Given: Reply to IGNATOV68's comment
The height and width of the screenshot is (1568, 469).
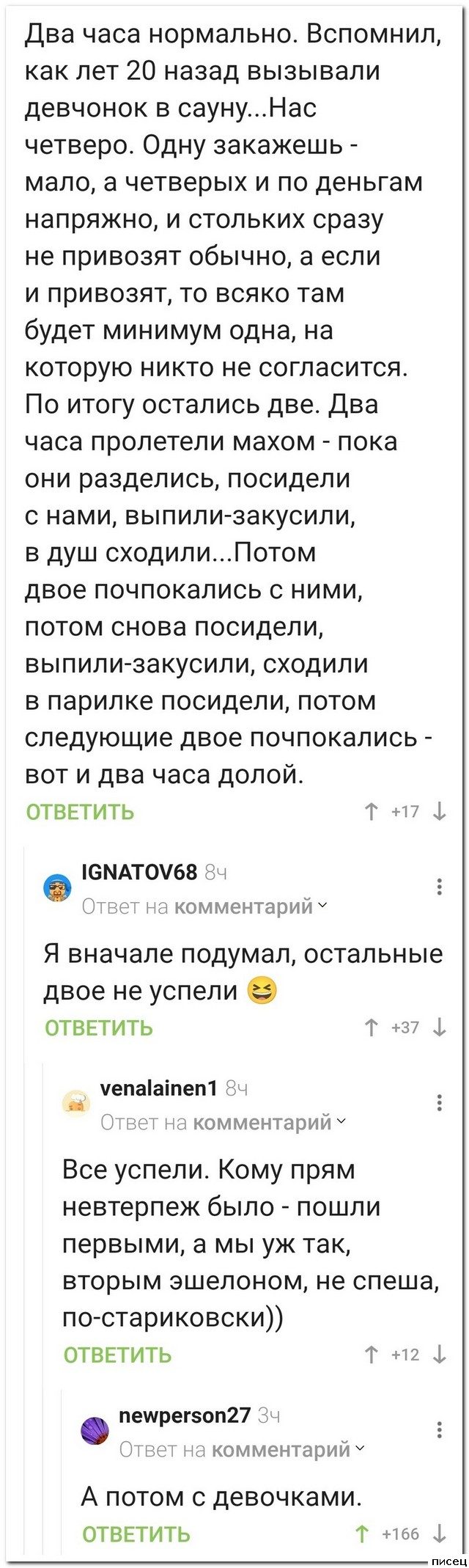Looking at the screenshot, I should click(99, 1027).
